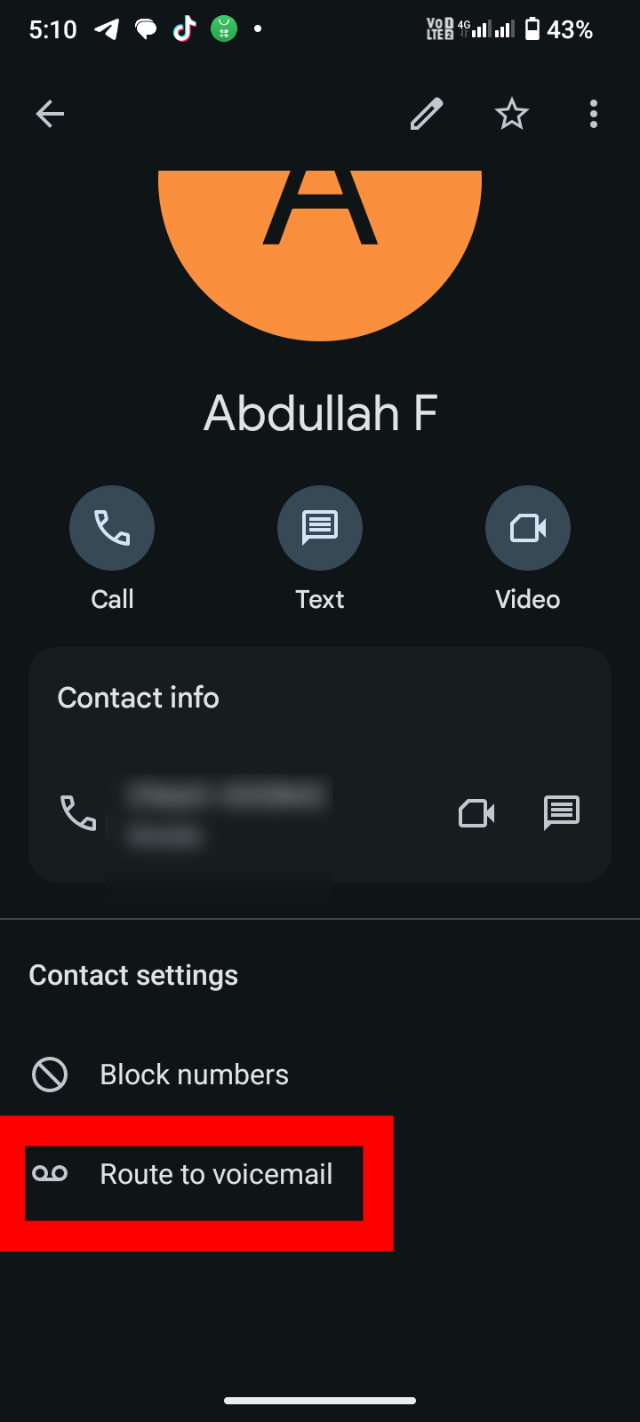Screen dimensions: 640x1422
Task: Open the three-dot overflow menu
Action: click(x=593, y=115)
